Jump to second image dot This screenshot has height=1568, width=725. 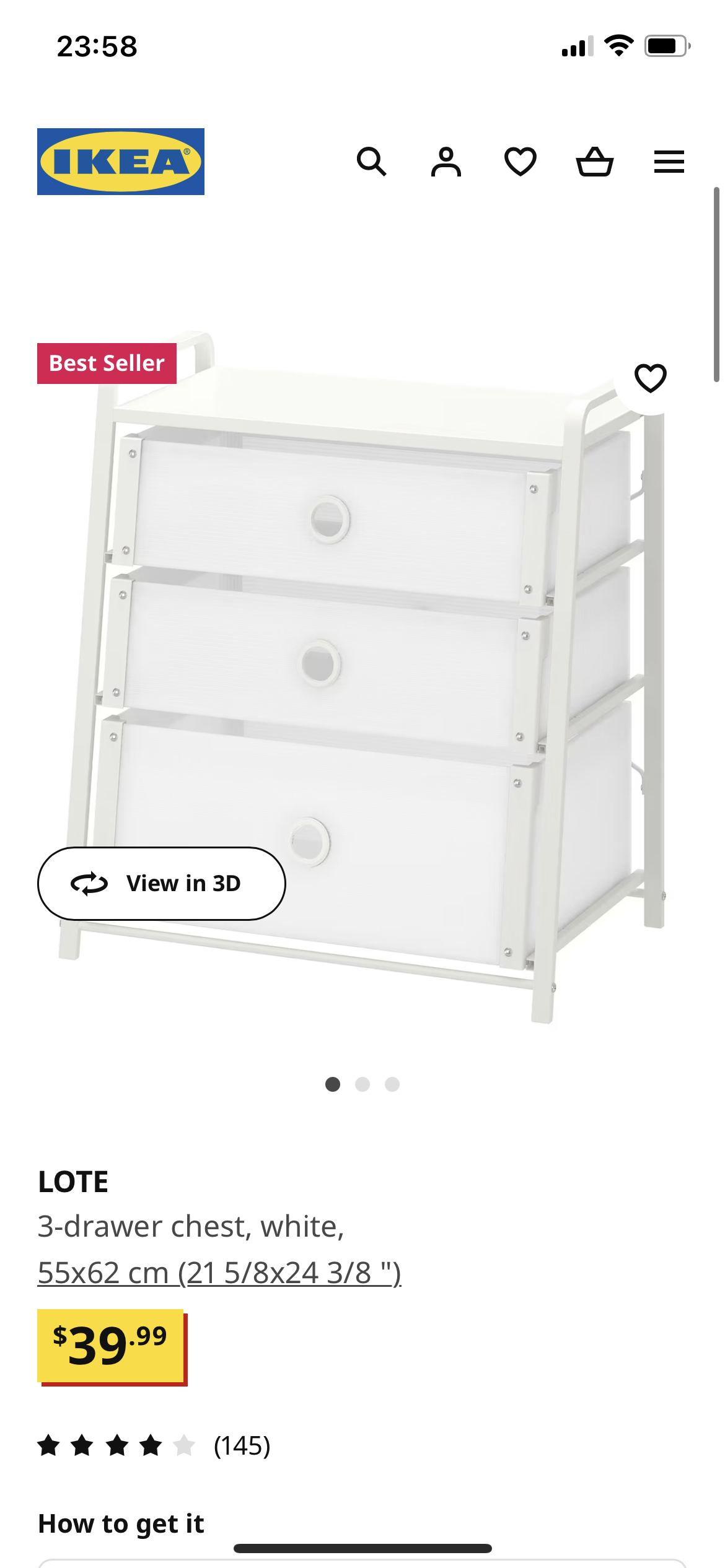362,1084
